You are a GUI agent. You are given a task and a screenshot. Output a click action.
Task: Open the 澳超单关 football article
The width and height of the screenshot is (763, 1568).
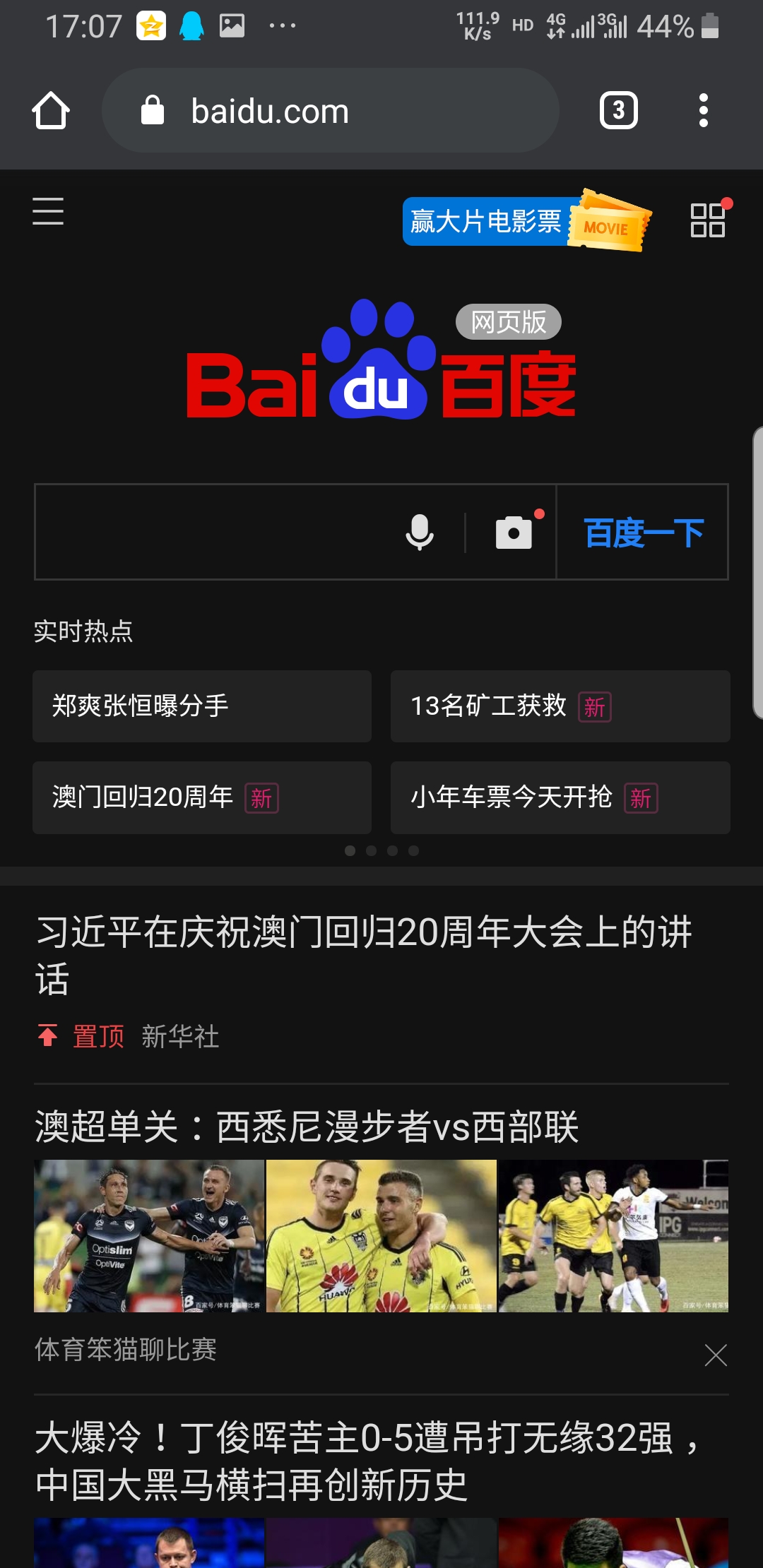tap(307, 1127)
